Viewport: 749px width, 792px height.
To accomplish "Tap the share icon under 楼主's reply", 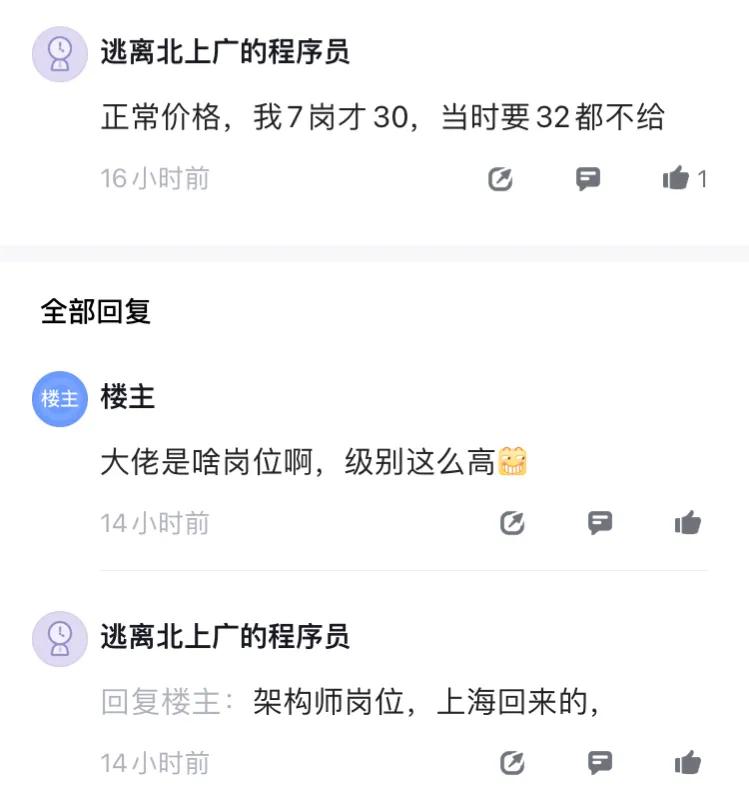I will click(513, 522).
